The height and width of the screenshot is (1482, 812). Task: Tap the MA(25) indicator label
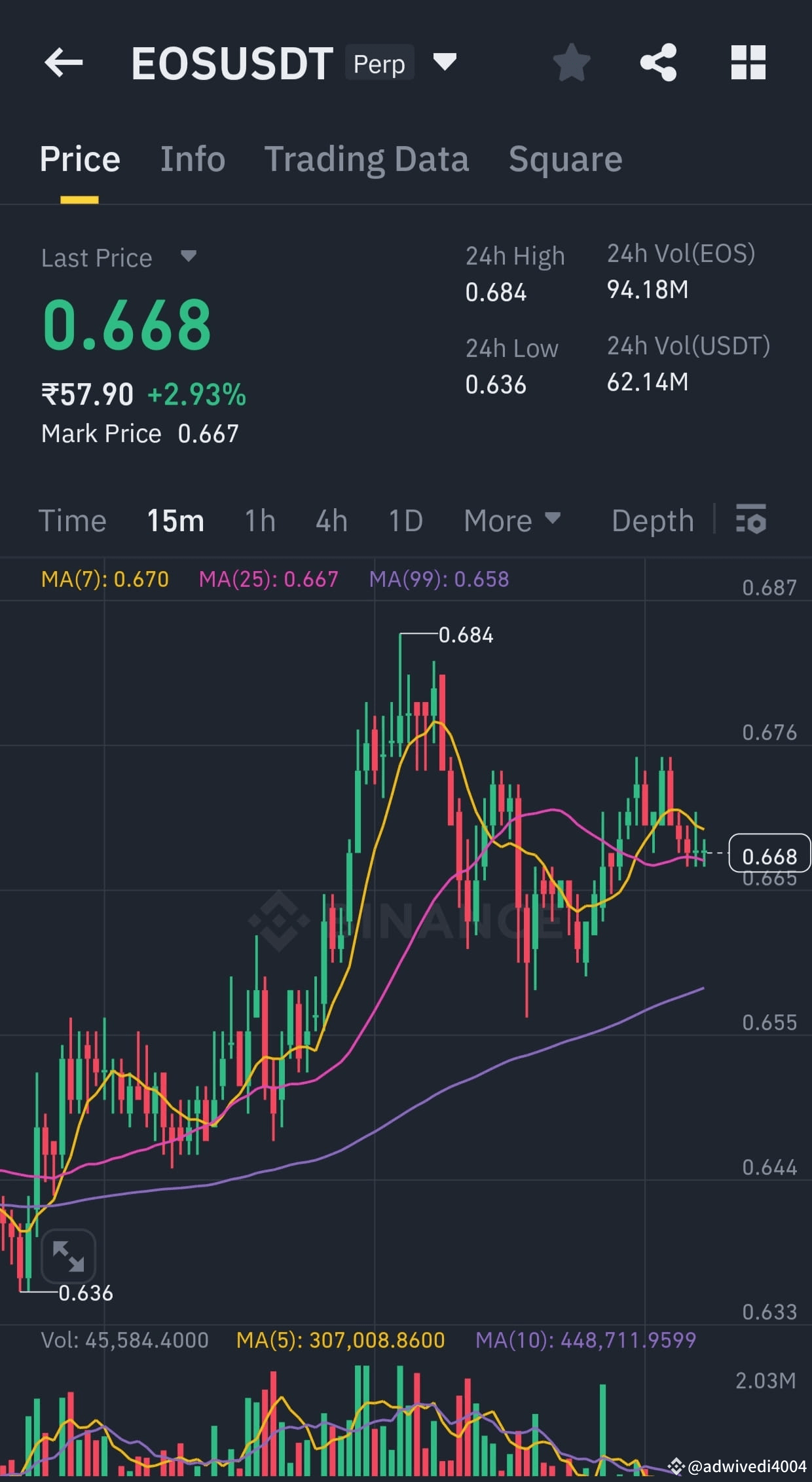click(269, 579)
